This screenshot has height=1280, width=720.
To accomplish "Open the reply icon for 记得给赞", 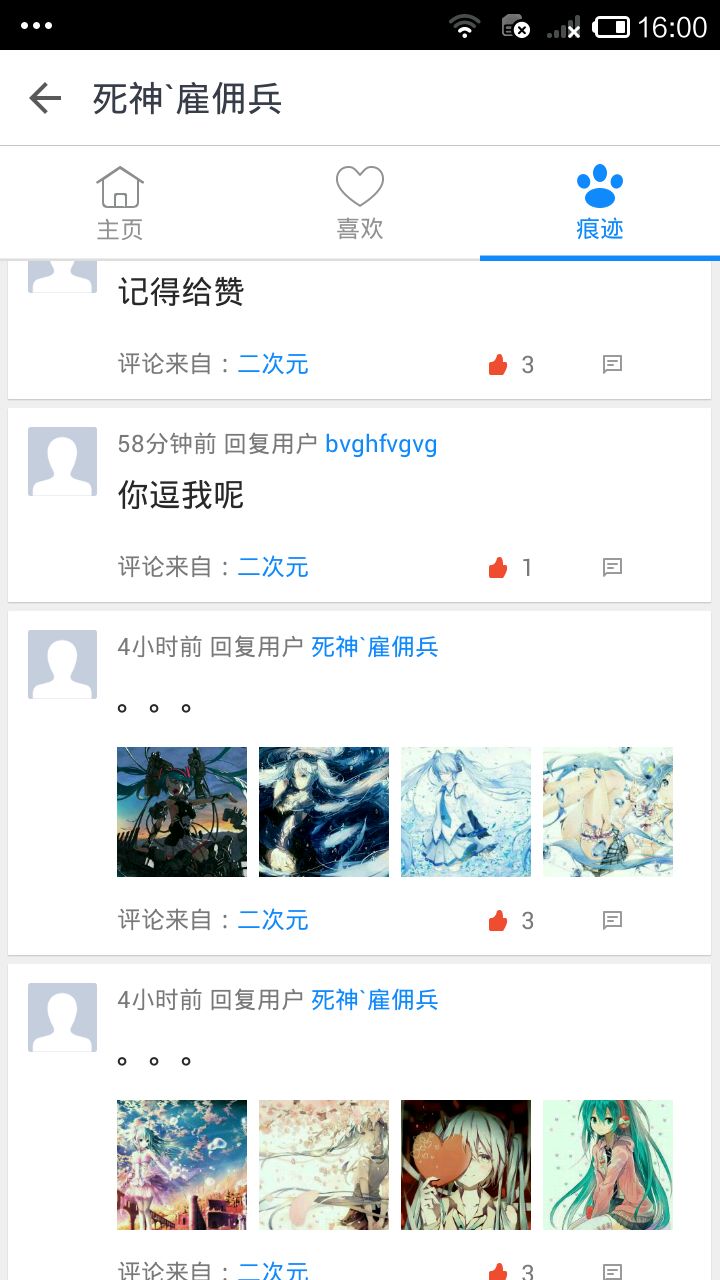I will [x=612, y=365].
